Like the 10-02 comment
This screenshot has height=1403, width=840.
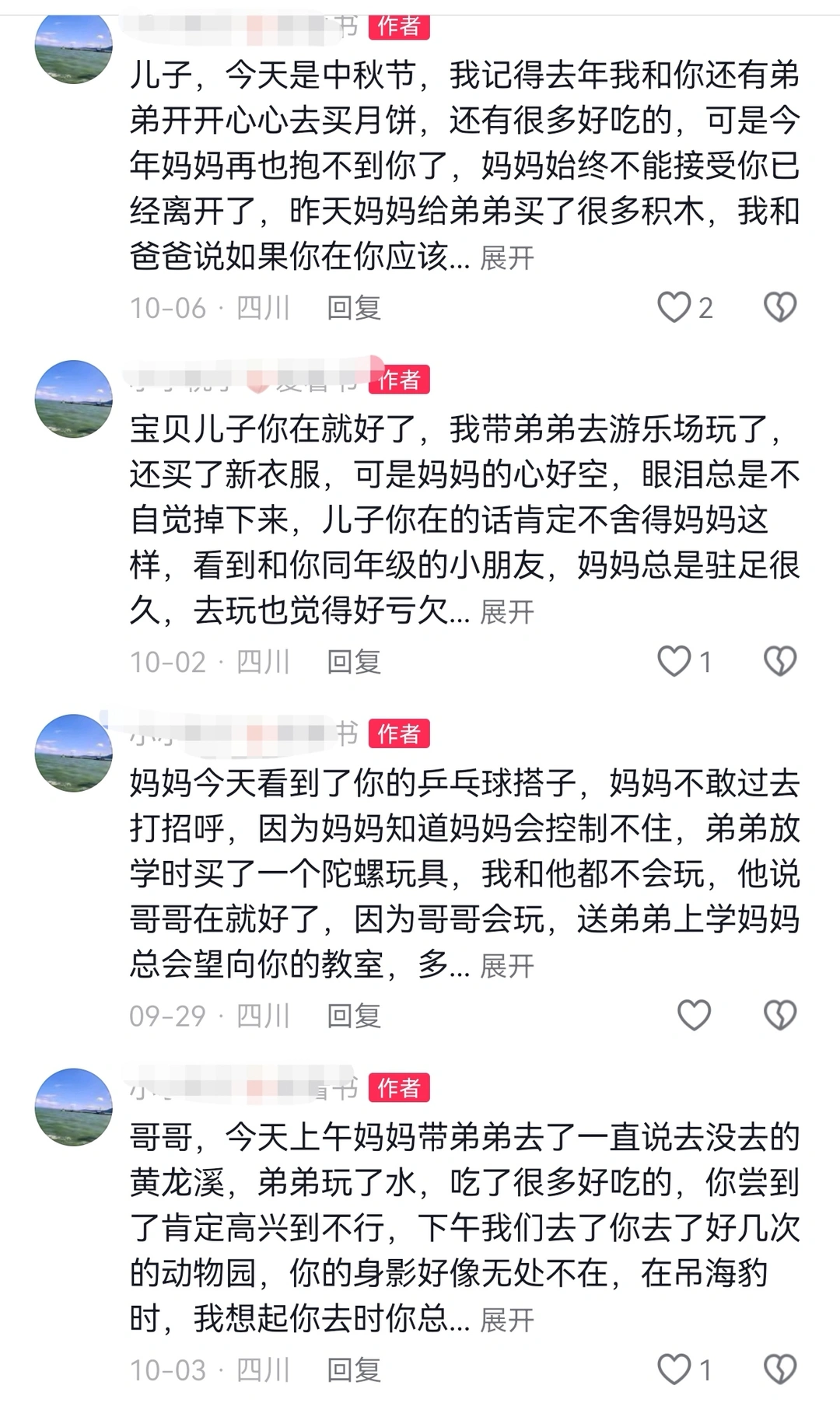pyautogui.click(x=674, y=662)
